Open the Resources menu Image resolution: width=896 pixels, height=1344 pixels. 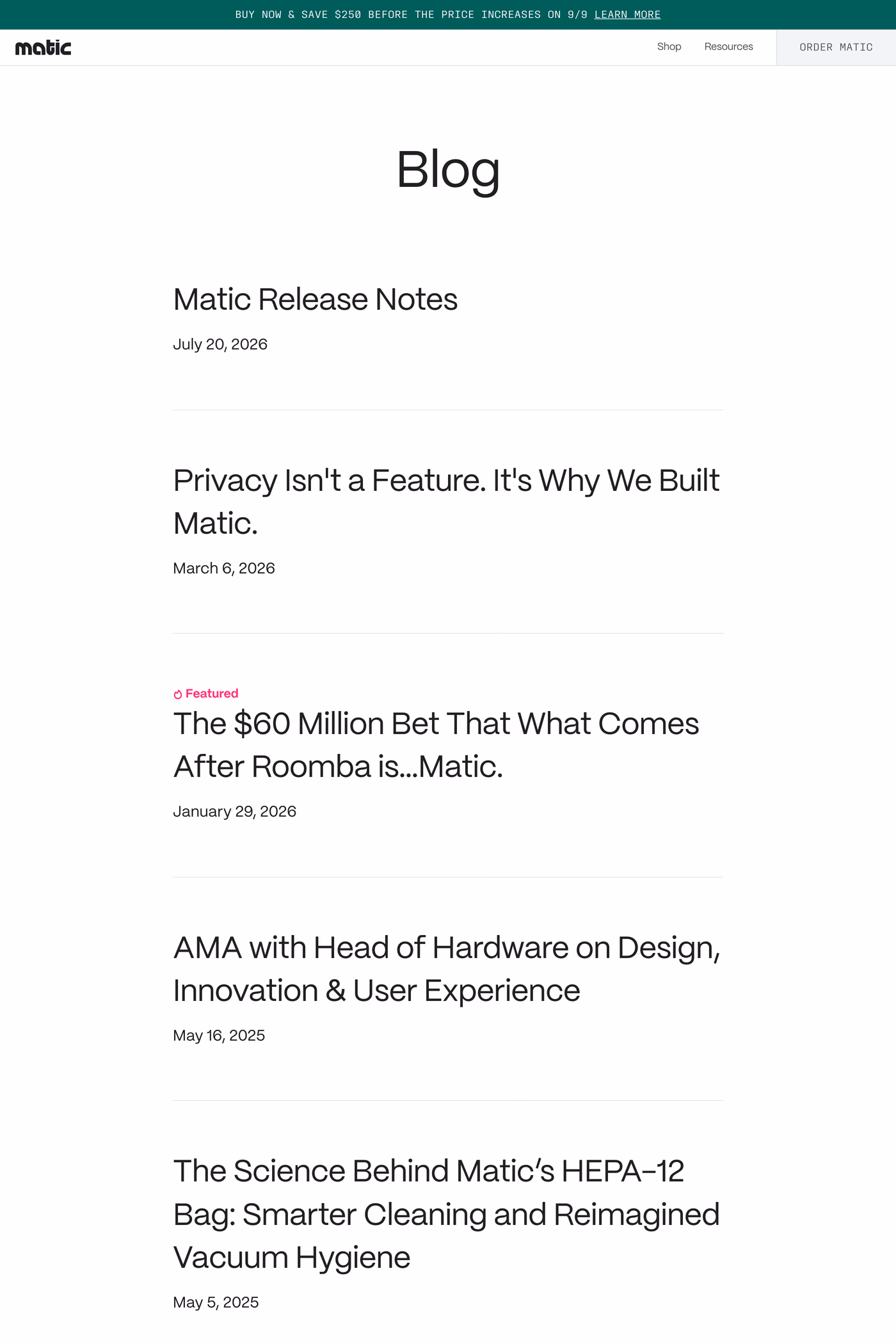coord(728,47)
